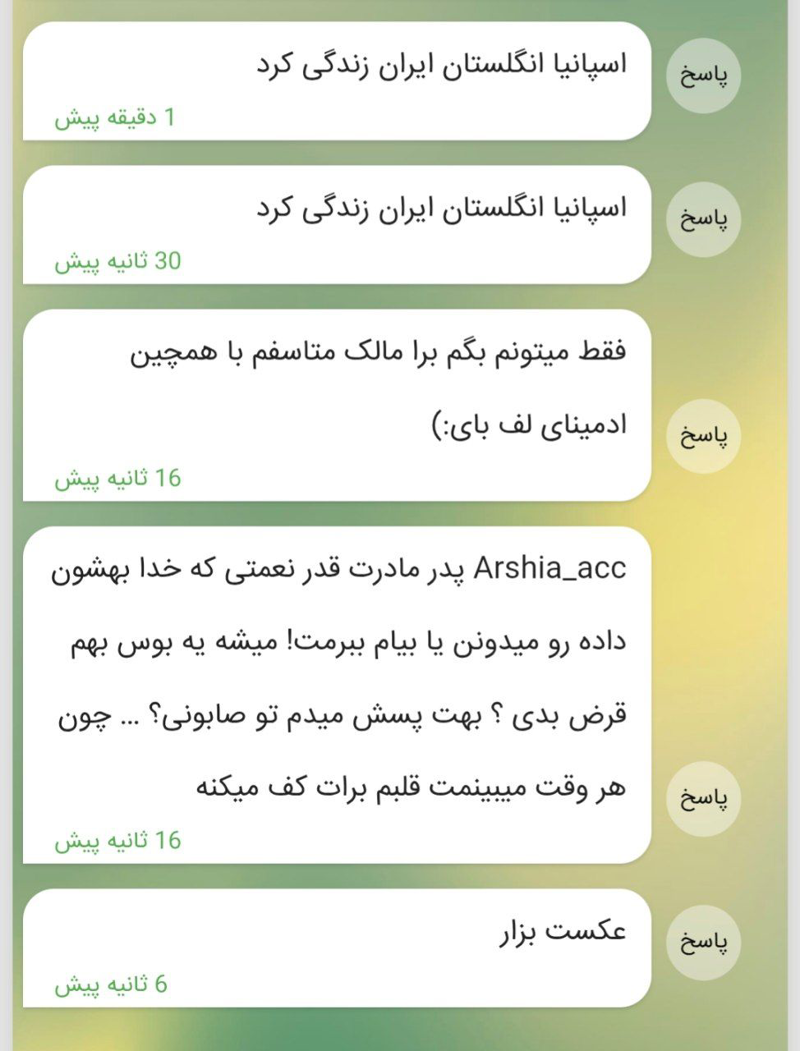Reply to the message mentioning Arshia_acc

pos(703,799)
